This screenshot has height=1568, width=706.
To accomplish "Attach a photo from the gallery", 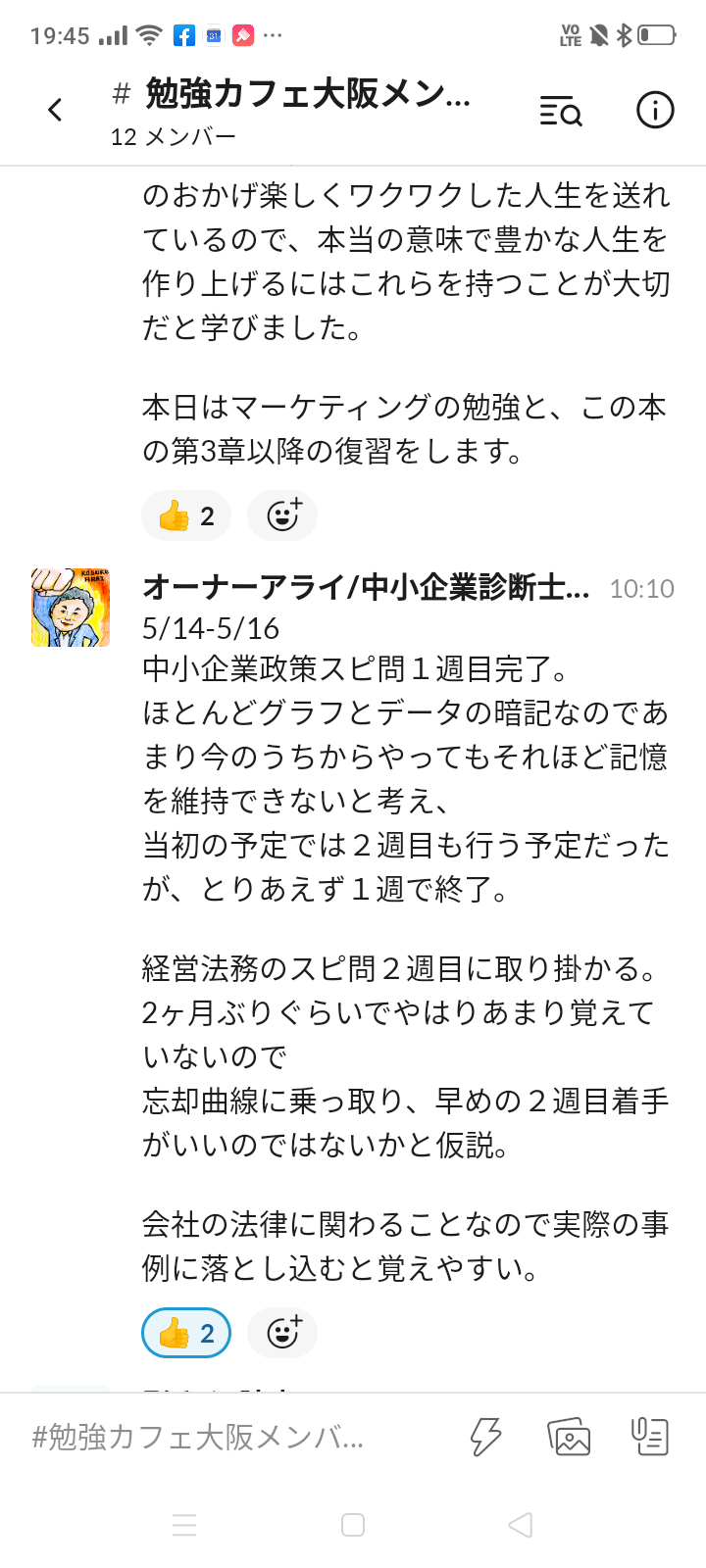I will pyautogui.click(x=569, y=1438).
